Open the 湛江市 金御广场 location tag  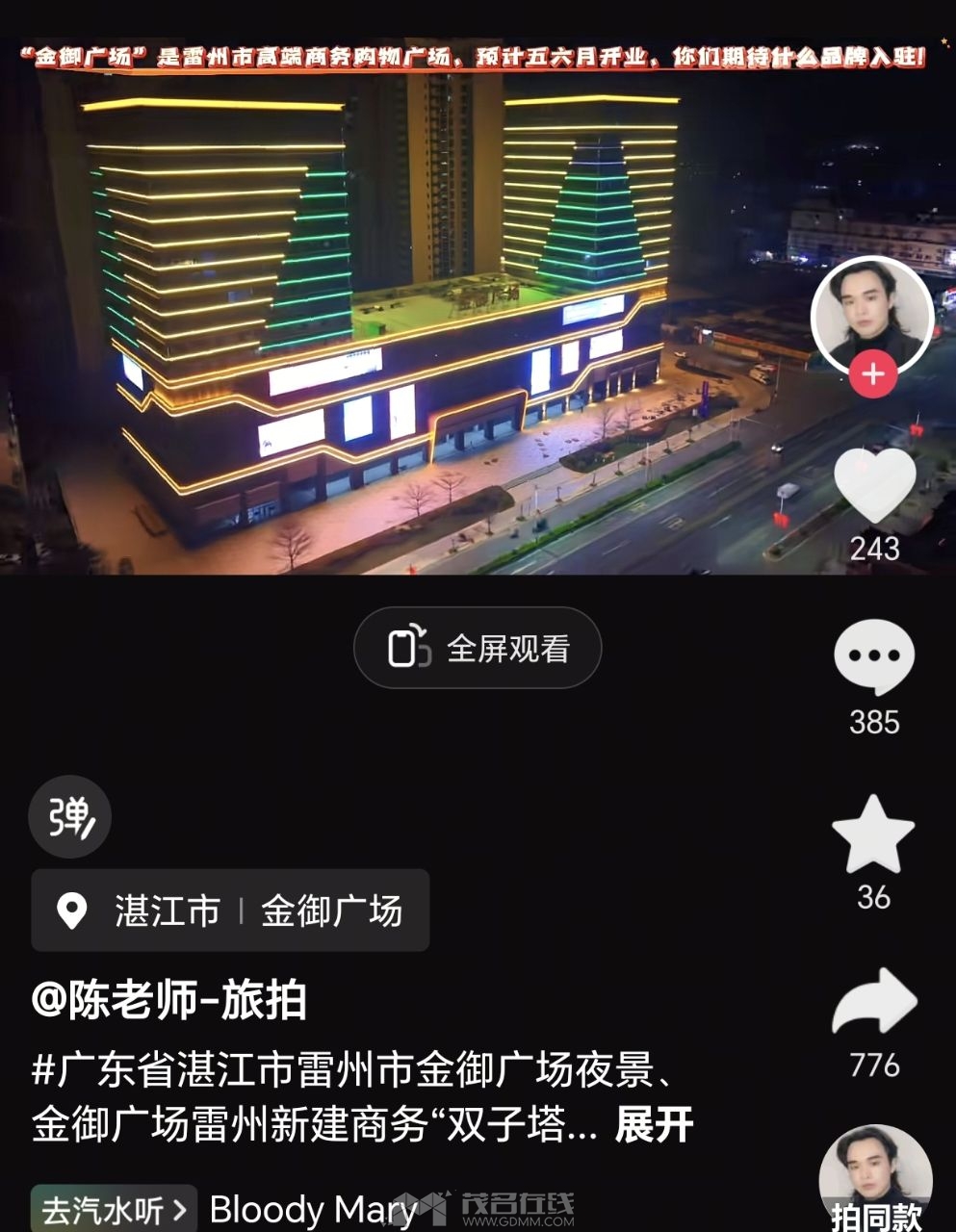tap(231, 911)
